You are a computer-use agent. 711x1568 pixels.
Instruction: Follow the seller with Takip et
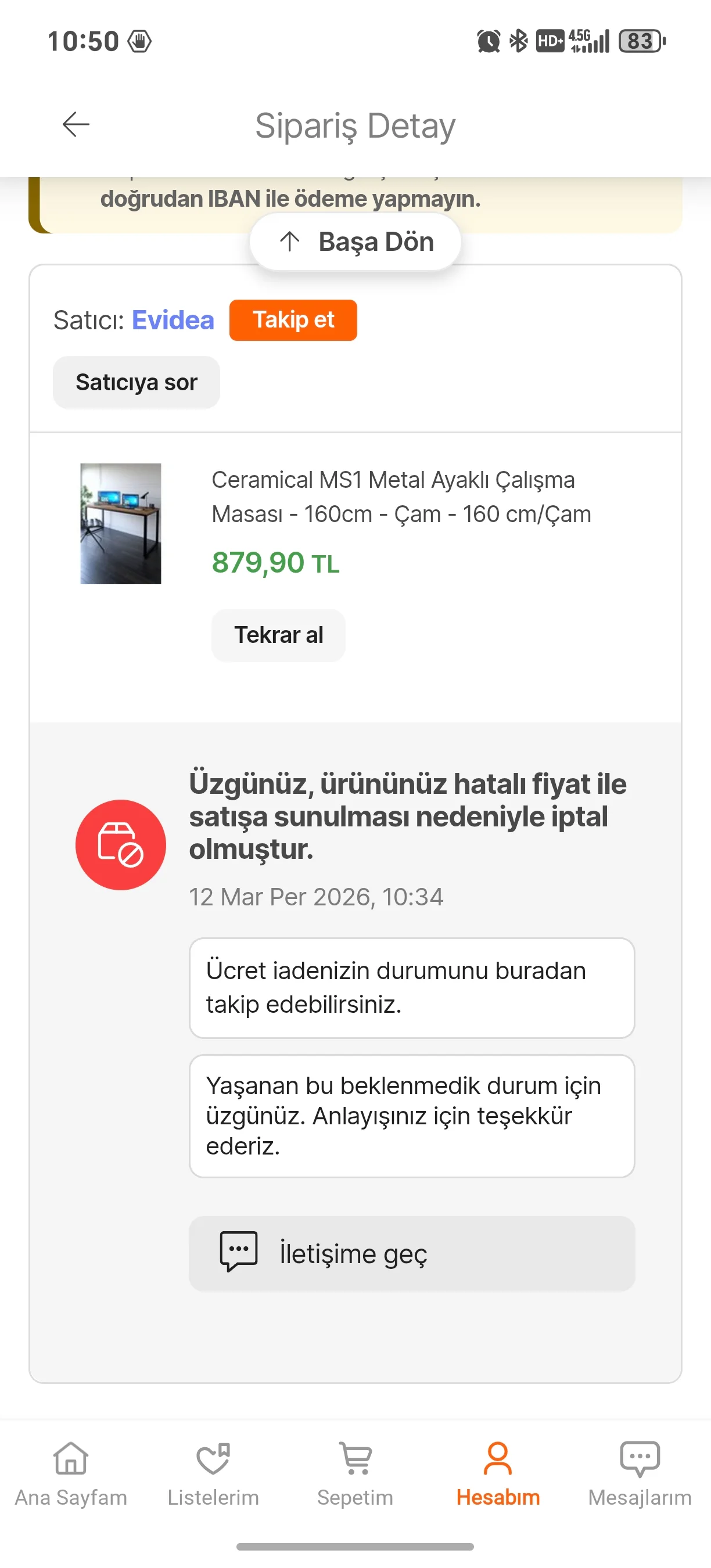[293, 320]
